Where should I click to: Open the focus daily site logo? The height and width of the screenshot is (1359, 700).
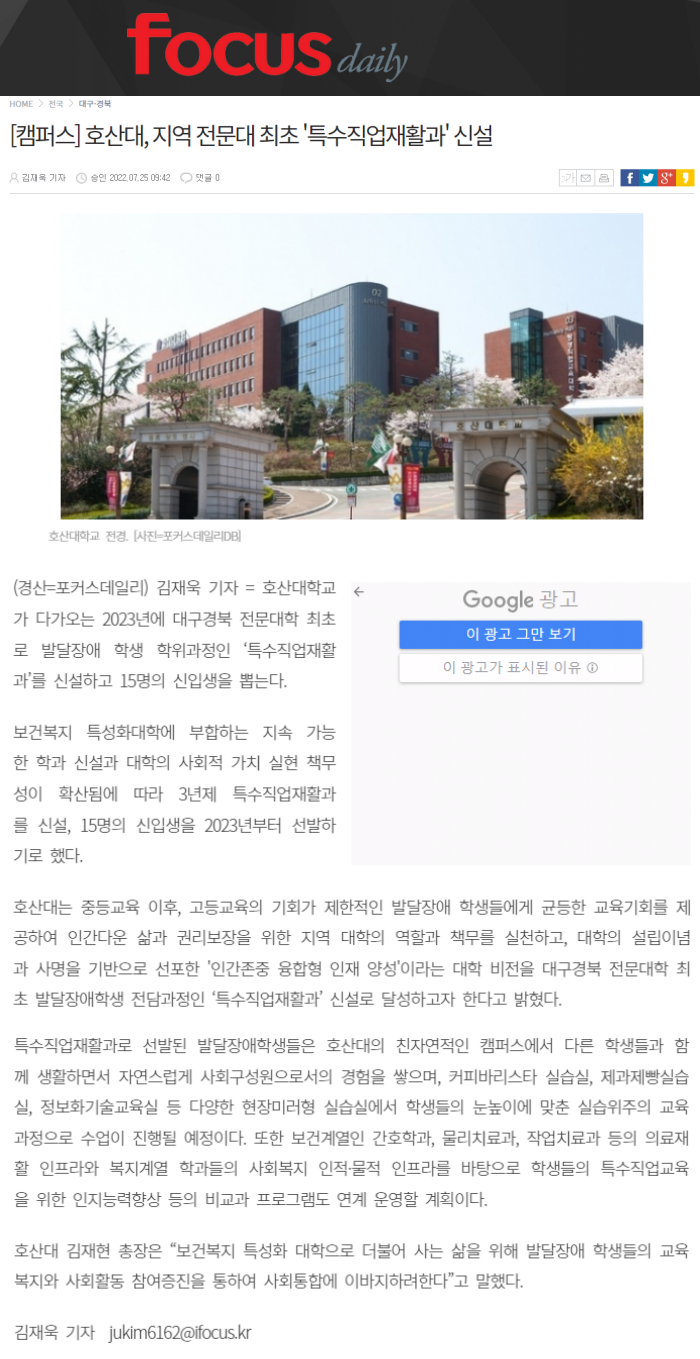266,47
